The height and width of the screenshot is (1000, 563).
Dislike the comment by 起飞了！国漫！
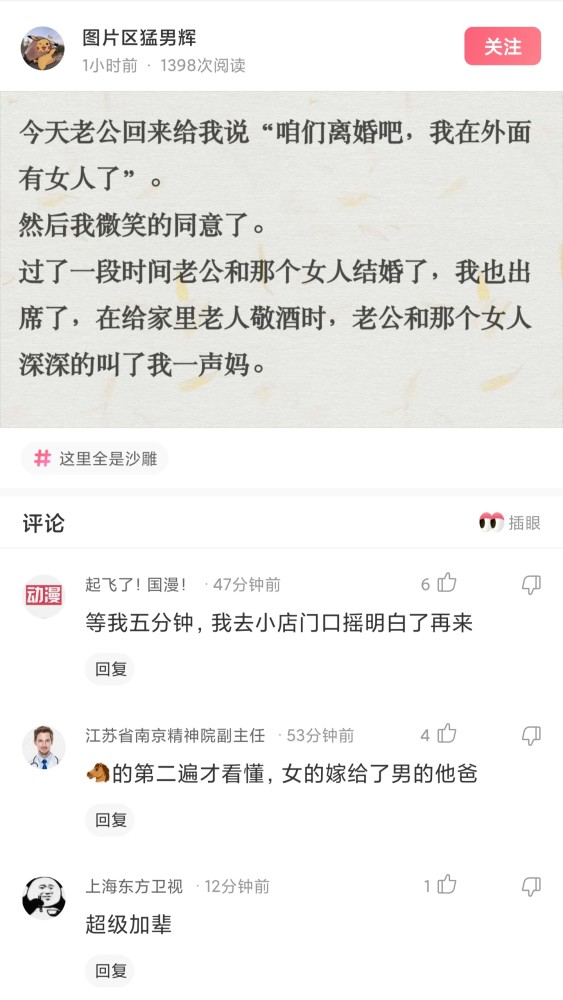531,584
